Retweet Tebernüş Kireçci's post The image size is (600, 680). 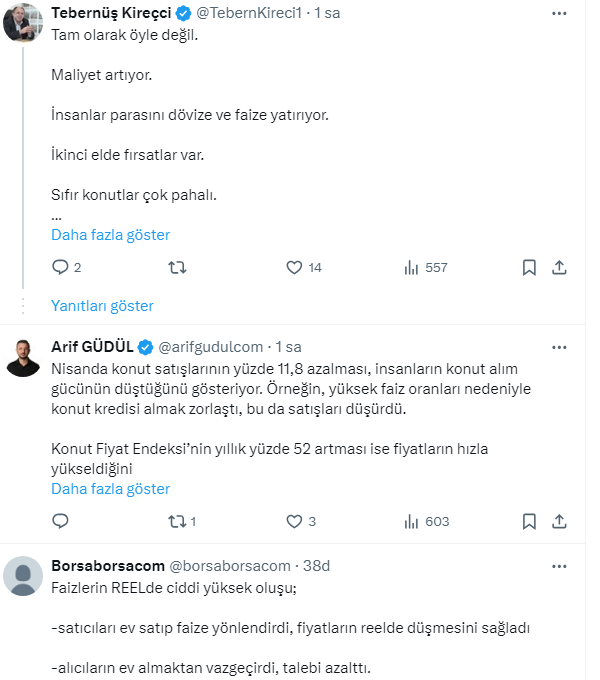(x=177, y=268)
